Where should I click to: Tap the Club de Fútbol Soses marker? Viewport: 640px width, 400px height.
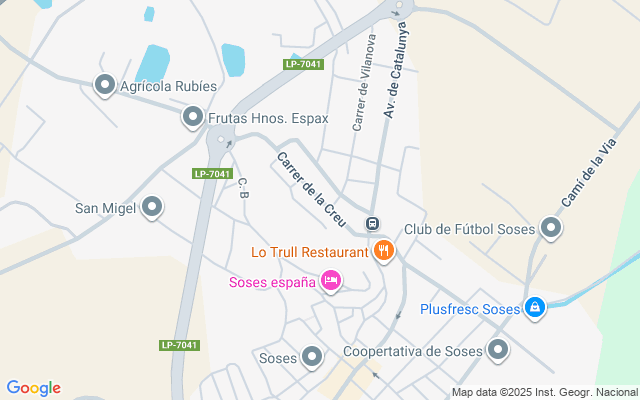point(551,229)
